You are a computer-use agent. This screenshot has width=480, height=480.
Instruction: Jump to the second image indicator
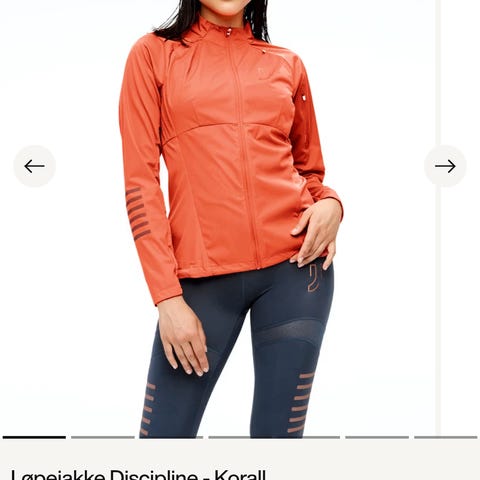pos(103,437)
